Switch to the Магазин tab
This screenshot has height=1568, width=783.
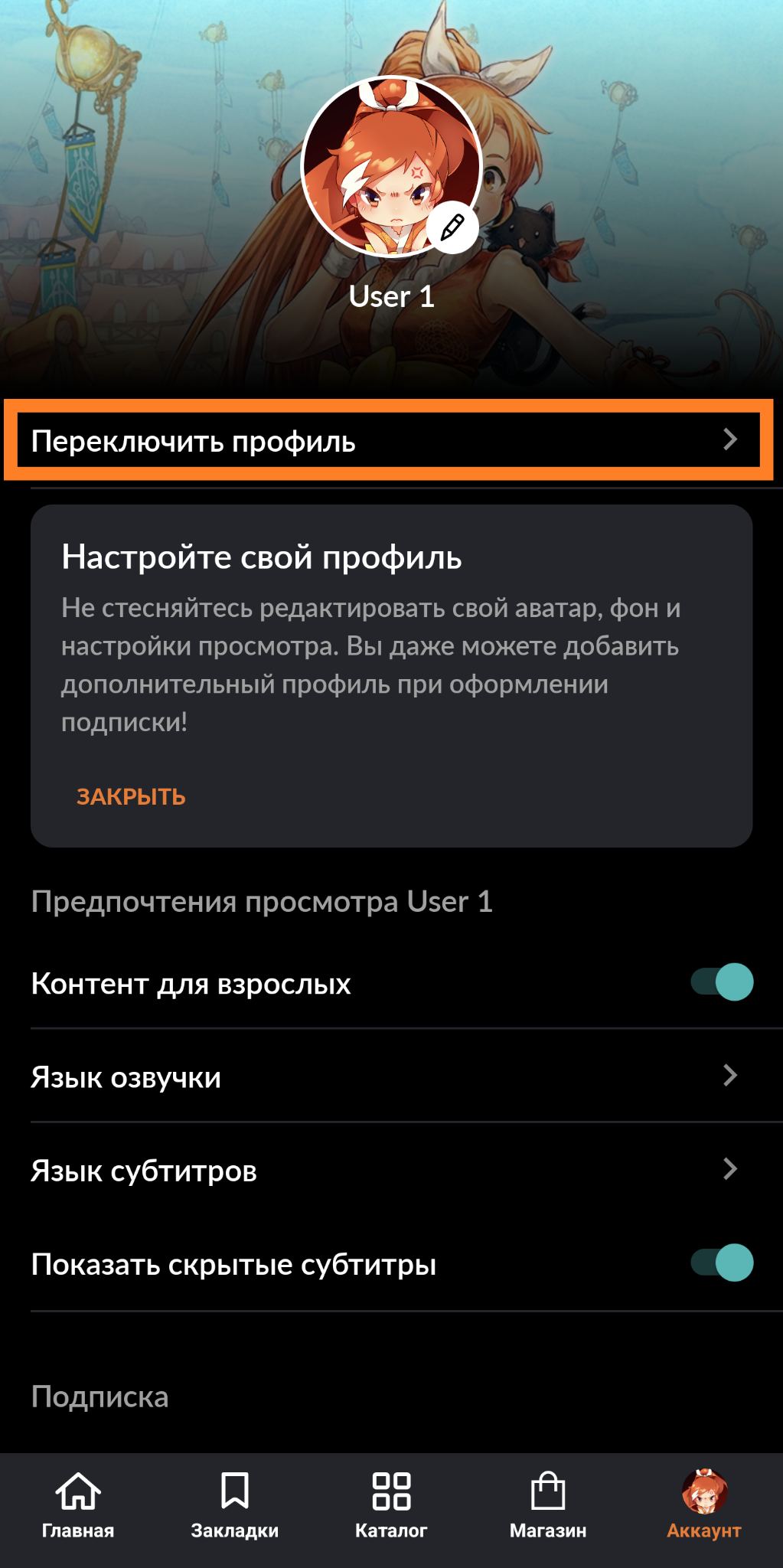548,1505
